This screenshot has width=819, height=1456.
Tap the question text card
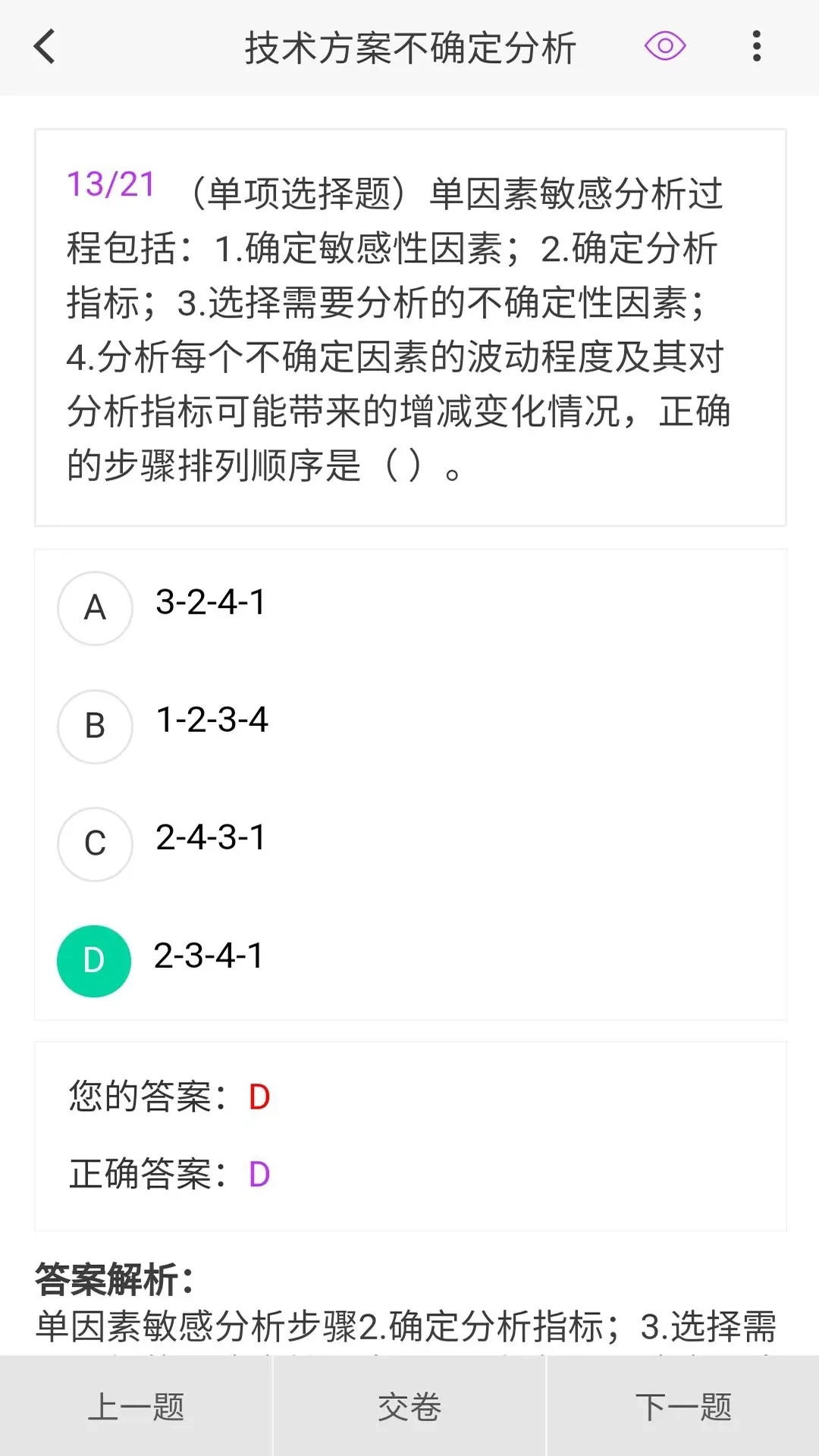point(409,326)
